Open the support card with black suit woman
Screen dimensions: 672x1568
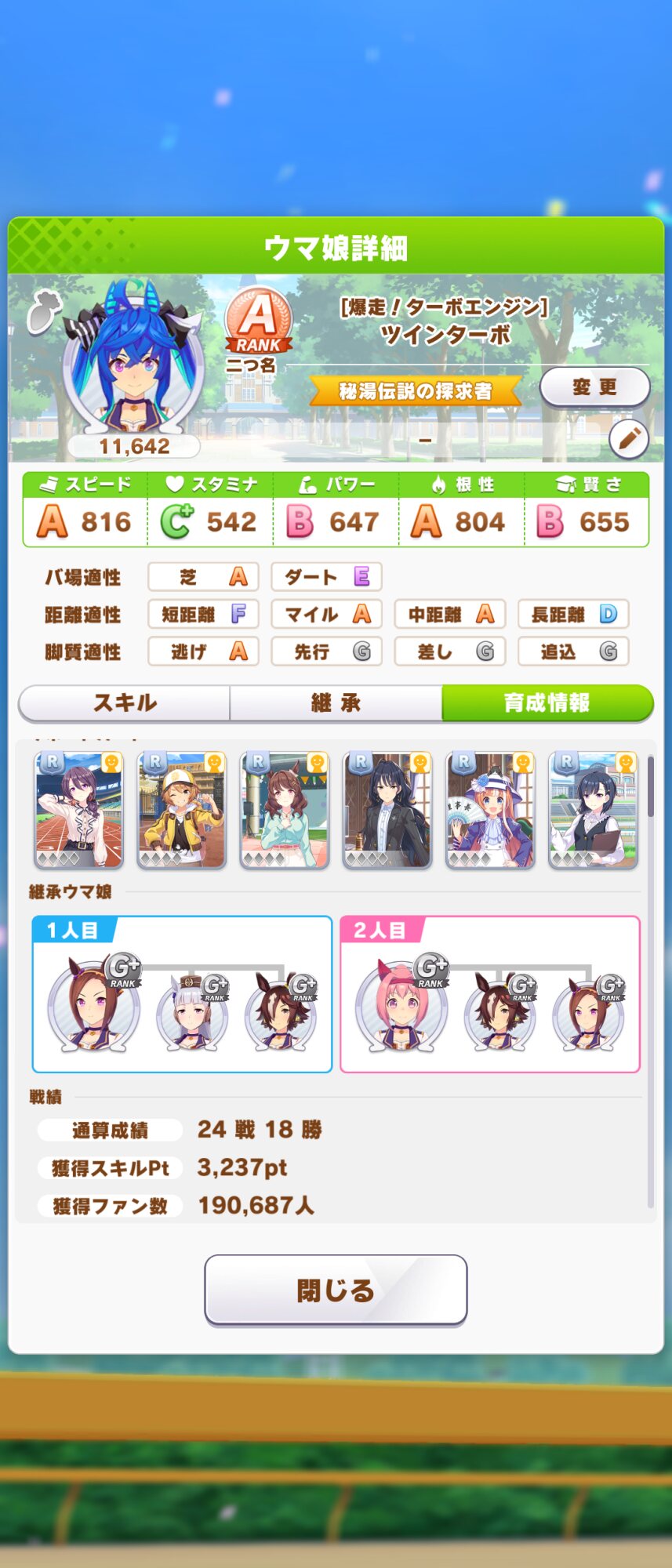pyautogui.click(x=387, y=810)
